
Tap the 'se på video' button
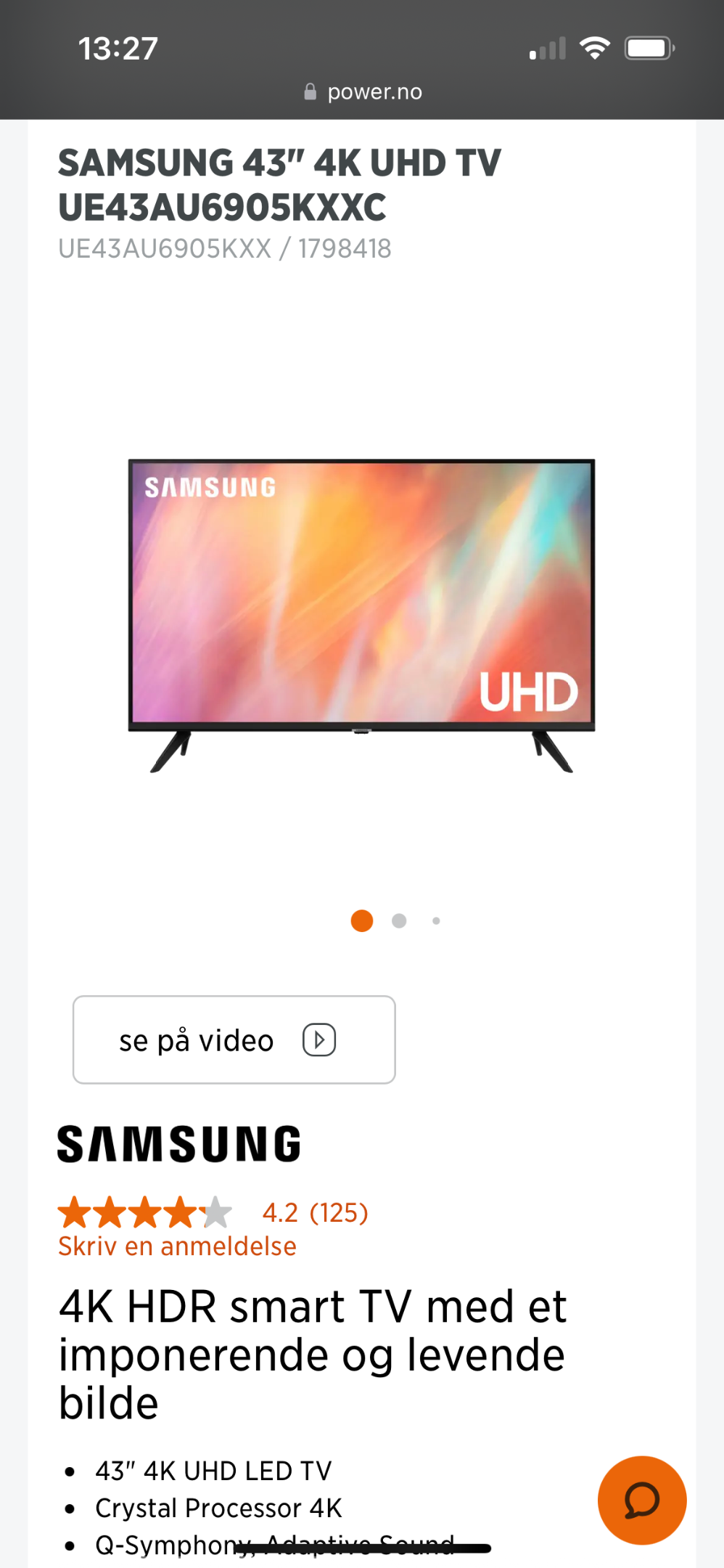[x=234, y=1040]
